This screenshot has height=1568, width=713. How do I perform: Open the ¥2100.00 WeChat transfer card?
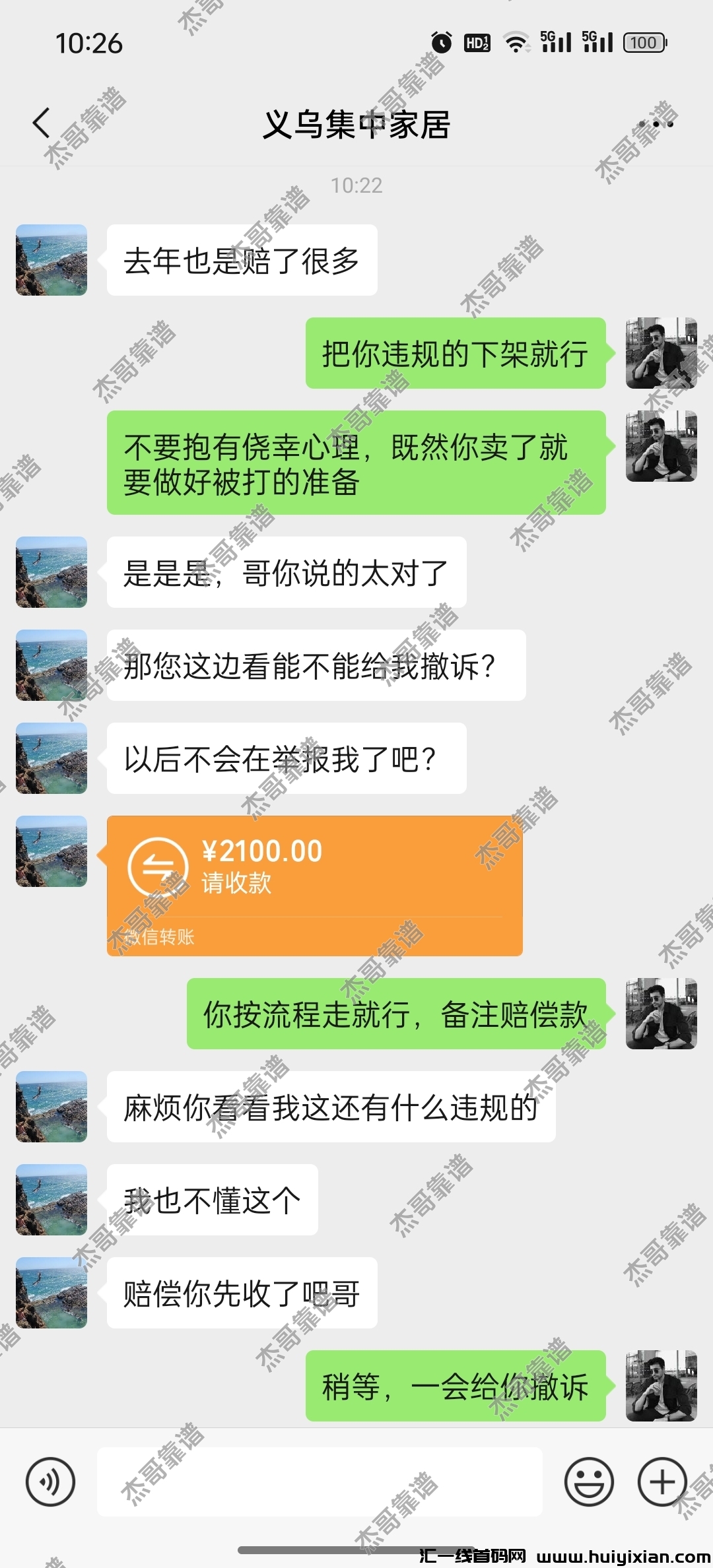[x=314, y=884]
